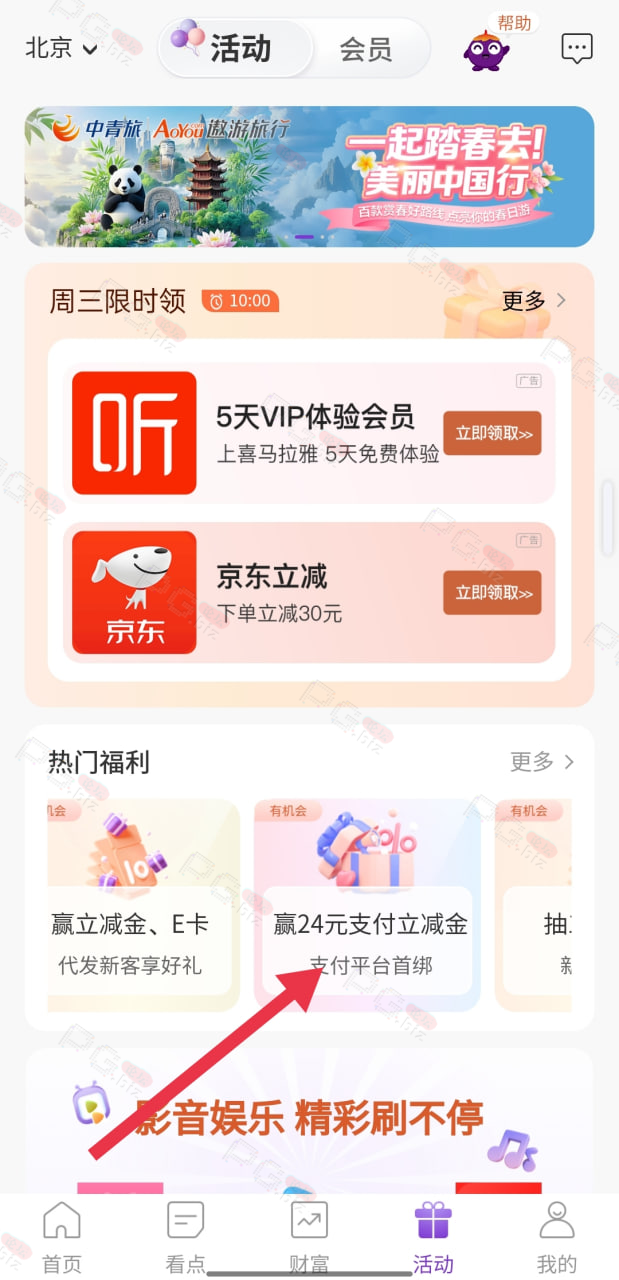The width and height of the screenshot is (619, 1280).
Task: View 更多 in 周三限时领 section
Action: point(533,300)
